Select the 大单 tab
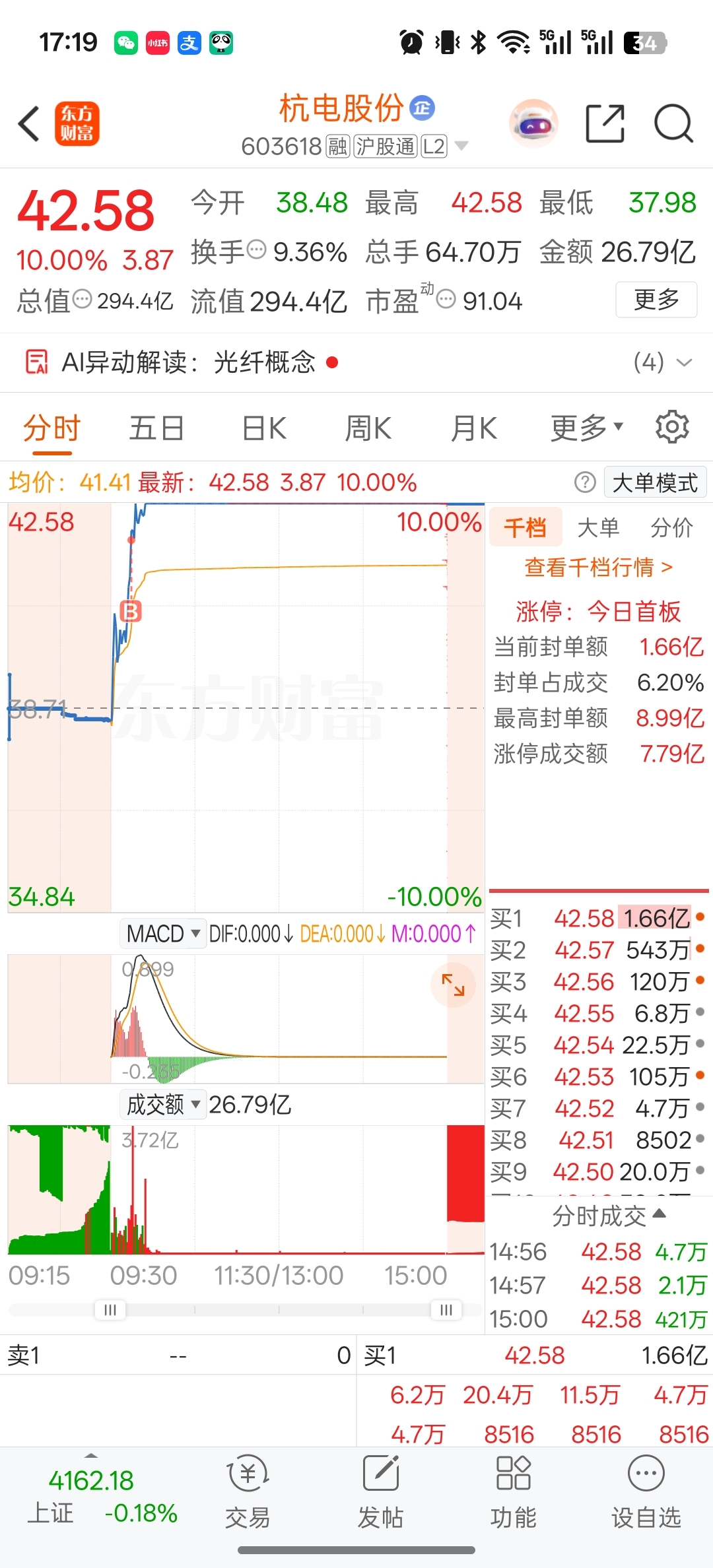The width and height of the screenshot is (713, 1568). (598, 527)
